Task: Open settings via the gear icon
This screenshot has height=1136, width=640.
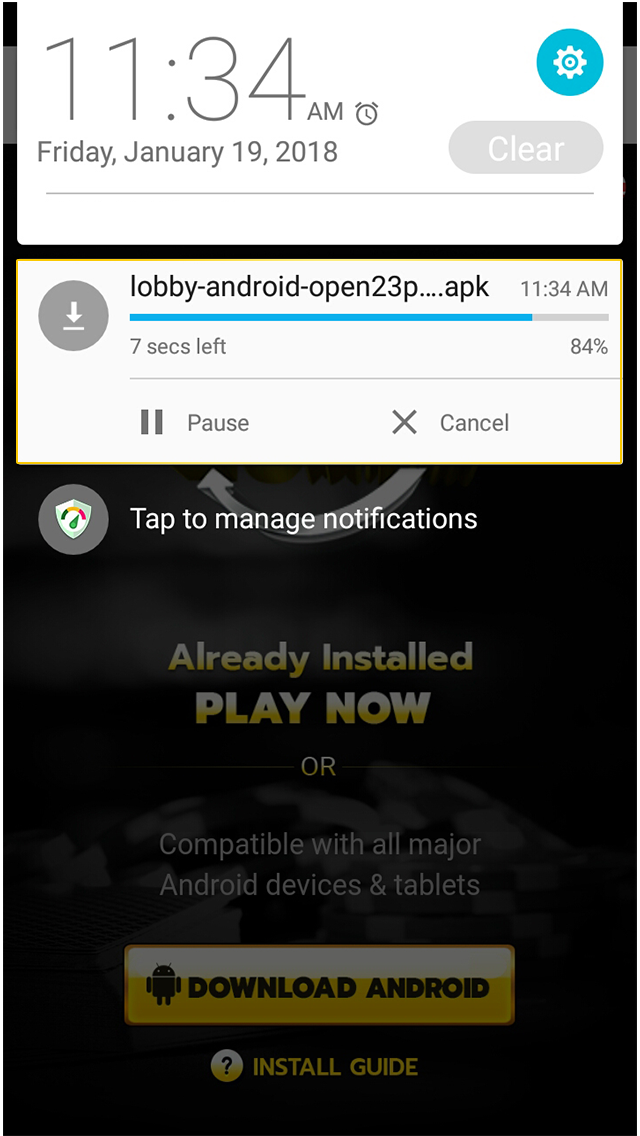Action: tap(569, 63)
